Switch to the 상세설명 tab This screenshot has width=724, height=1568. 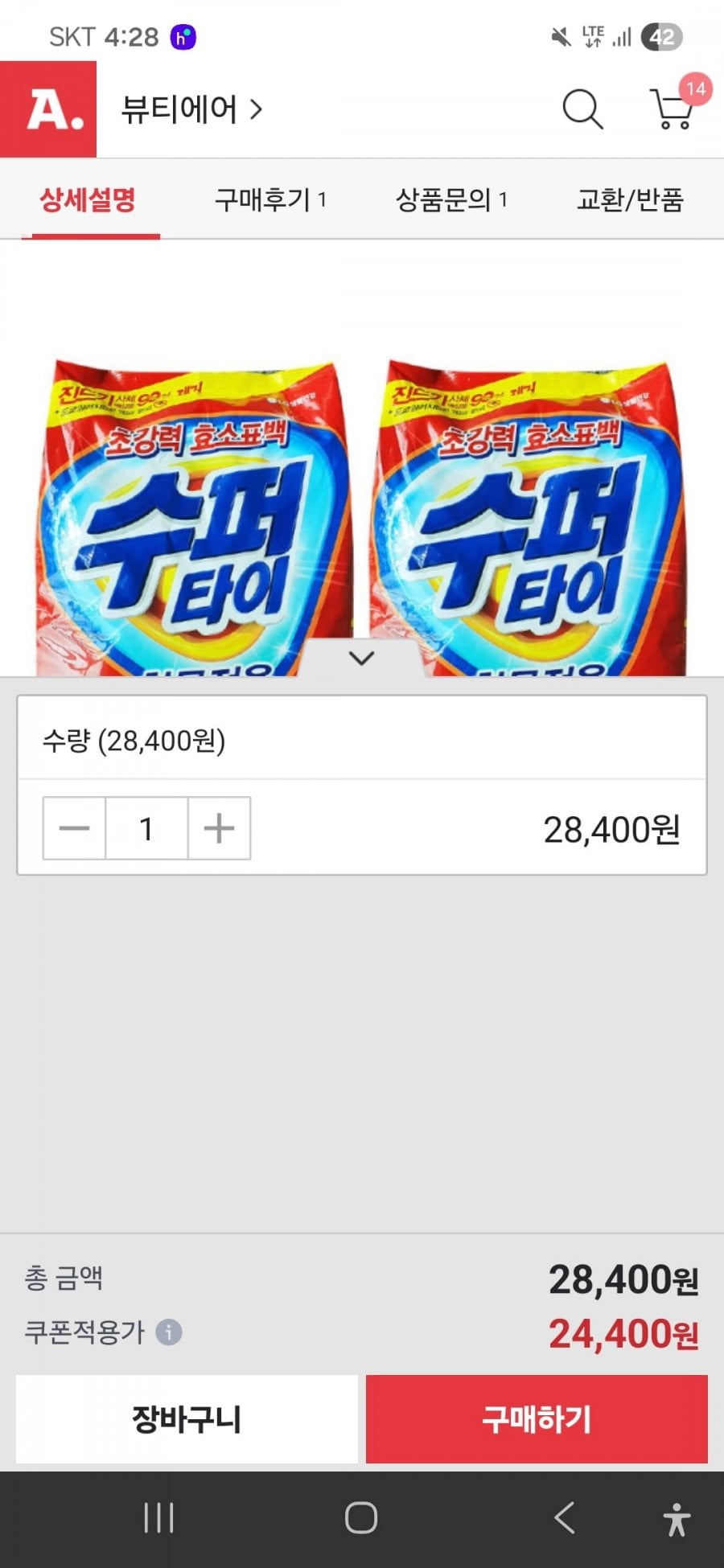(88, 199)
